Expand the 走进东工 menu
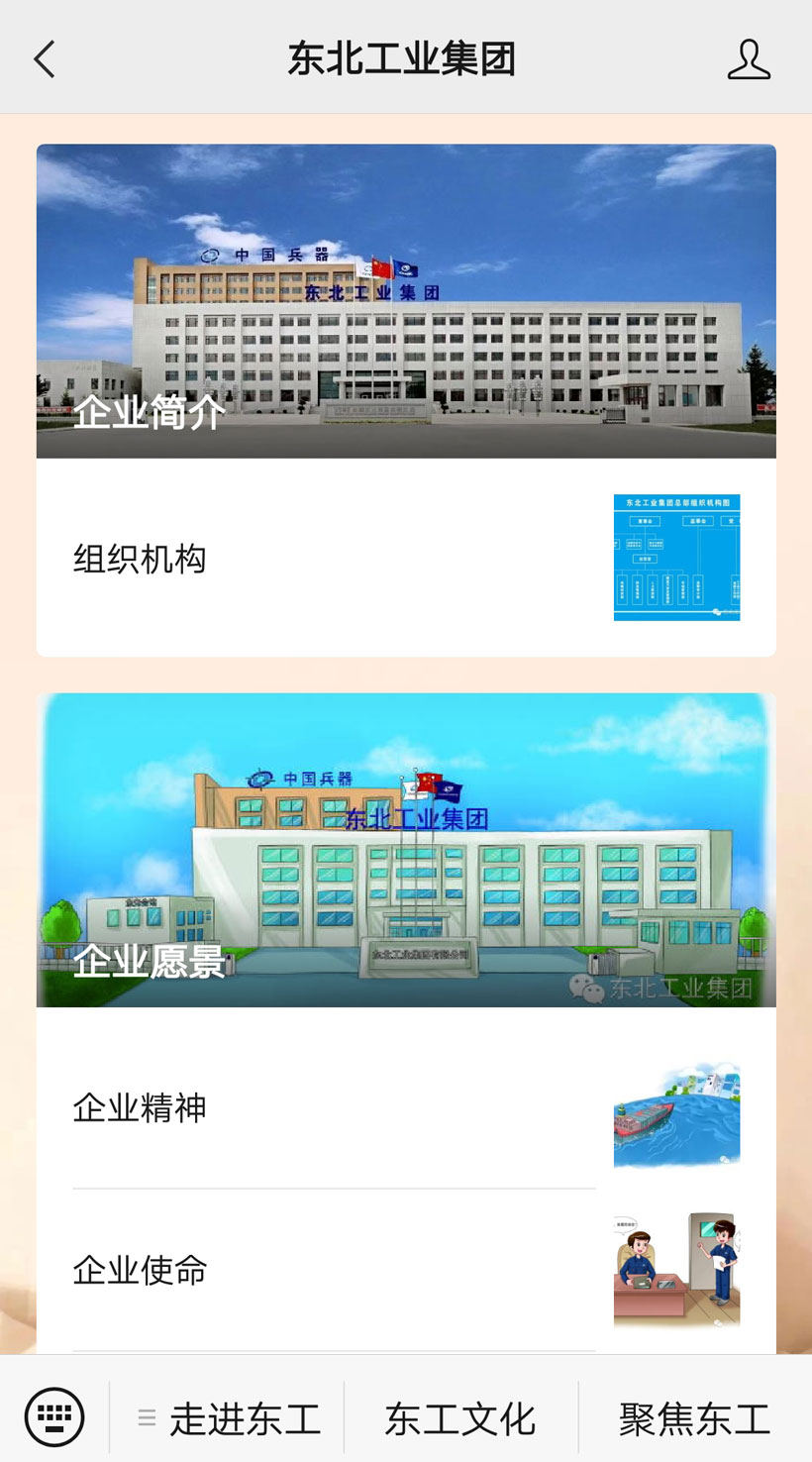Viewport: 812px width, 1462px height. [x=230, y=1418]
